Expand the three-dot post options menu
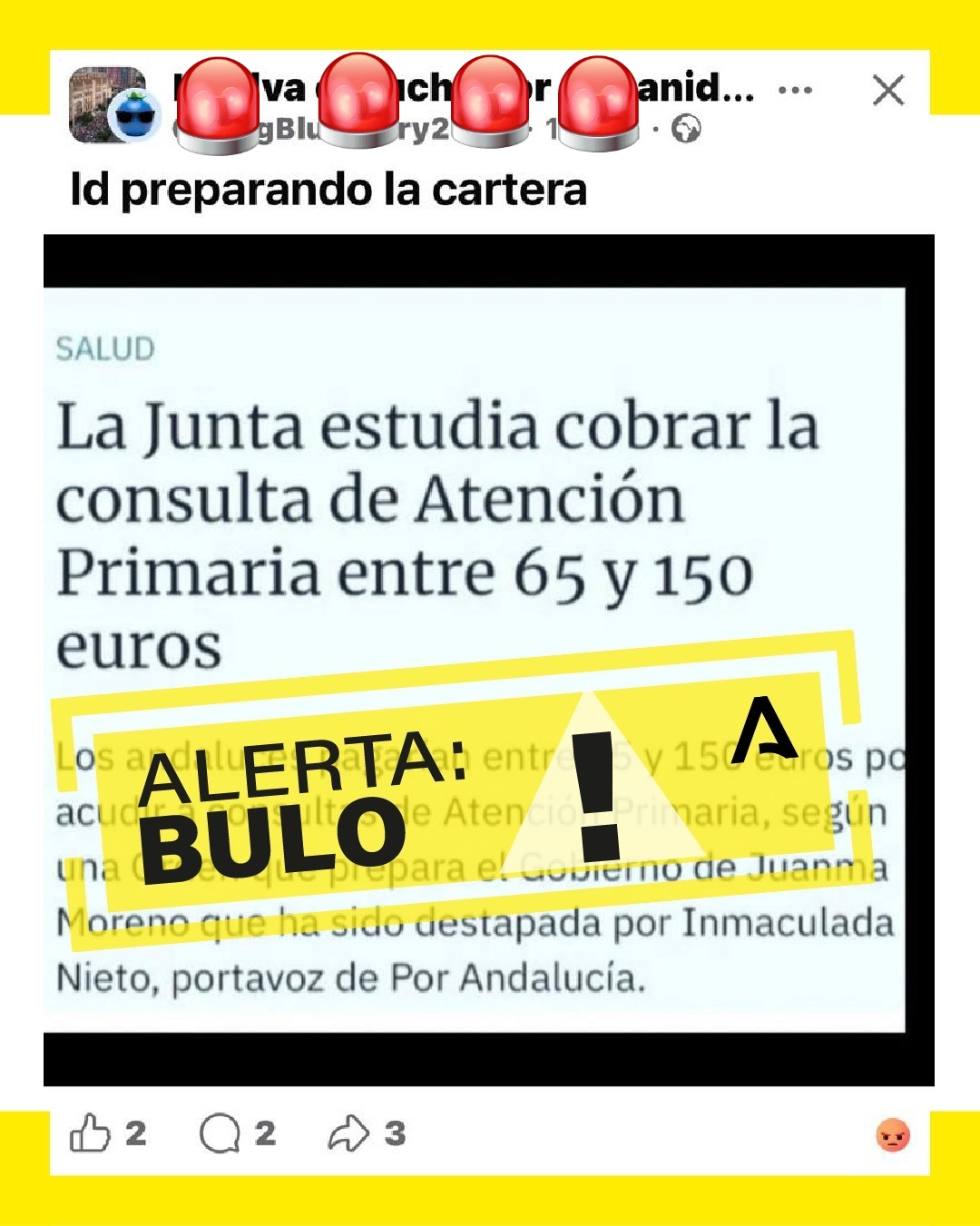This screenshot has width=980, height=1226. [x=794, y=89]
